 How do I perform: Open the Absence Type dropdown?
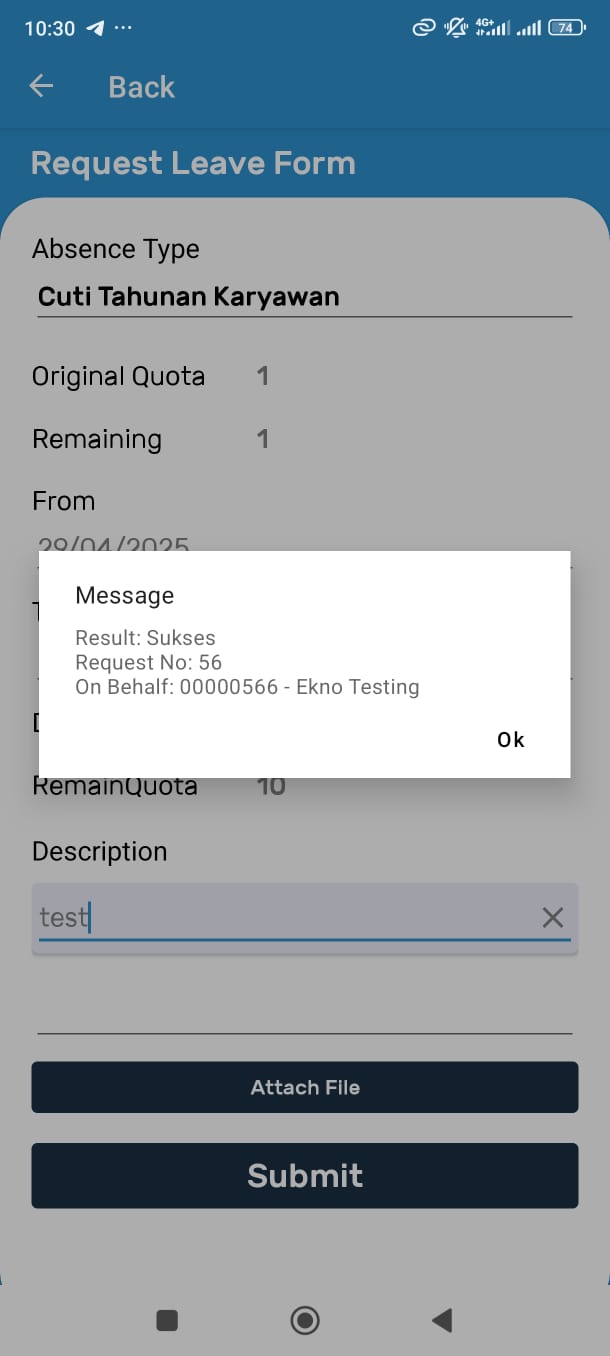coord(304,297)
